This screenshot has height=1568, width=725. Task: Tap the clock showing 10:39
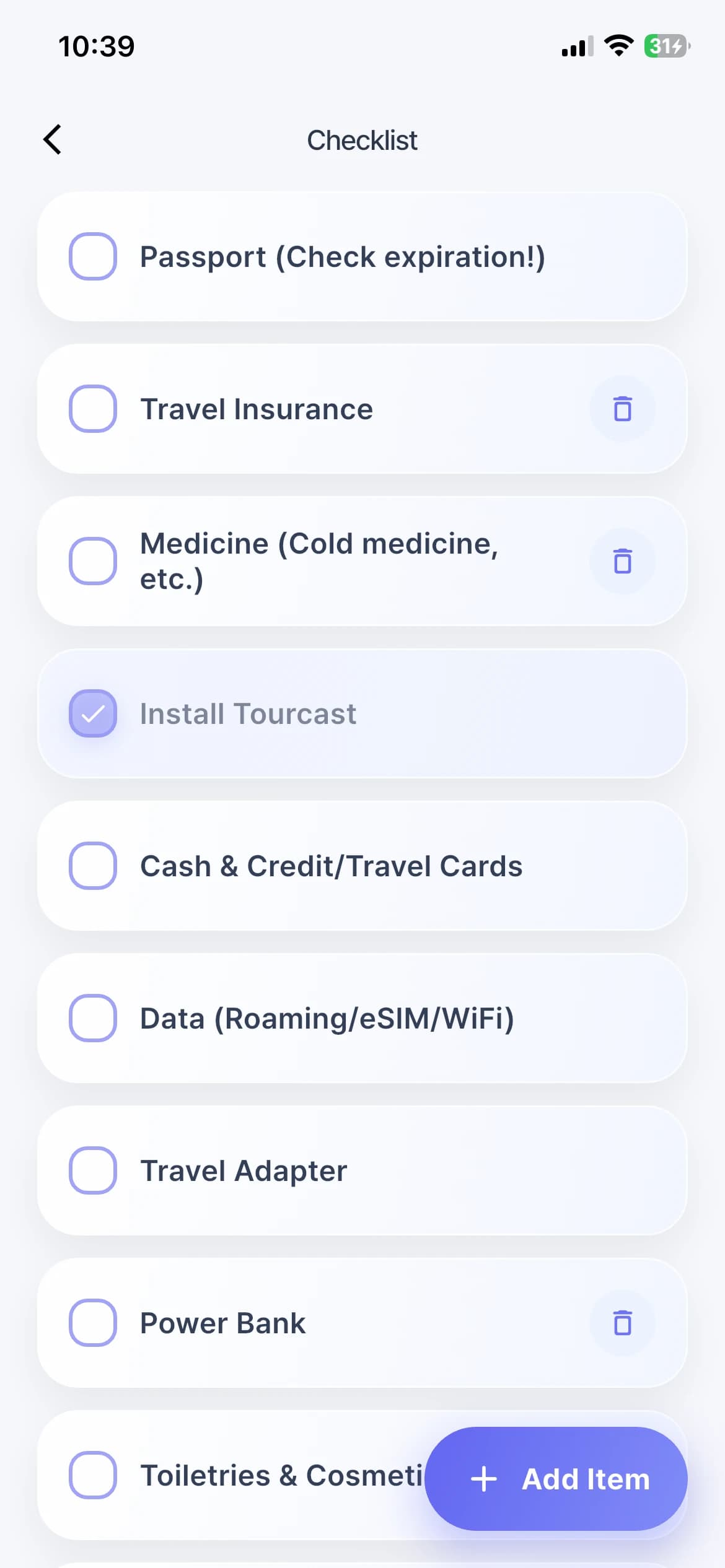96,45
